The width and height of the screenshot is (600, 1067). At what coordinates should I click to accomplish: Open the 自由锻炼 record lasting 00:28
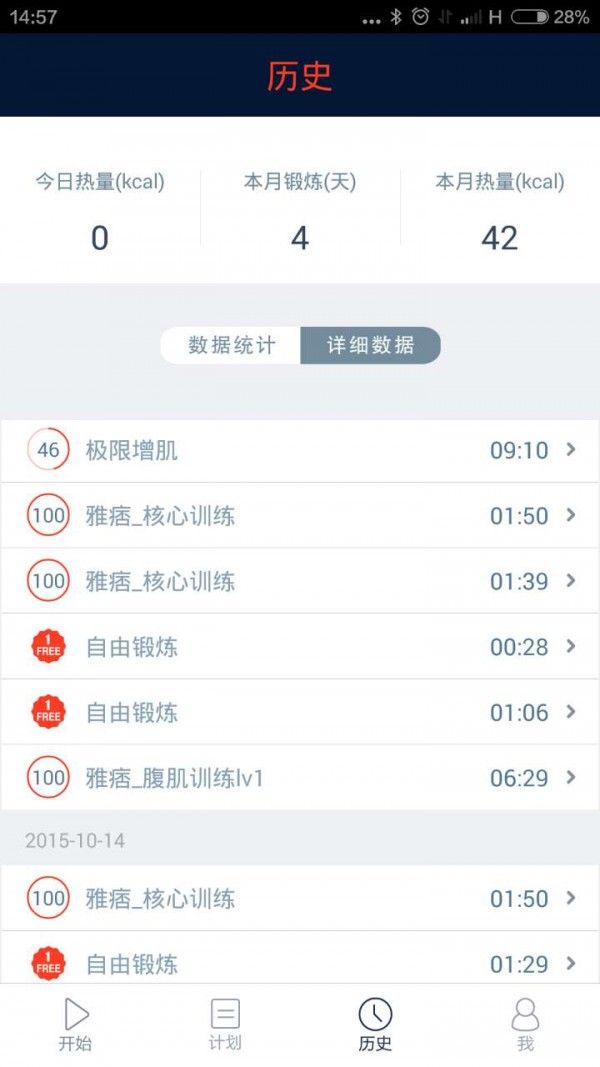(x=300, y=646)
